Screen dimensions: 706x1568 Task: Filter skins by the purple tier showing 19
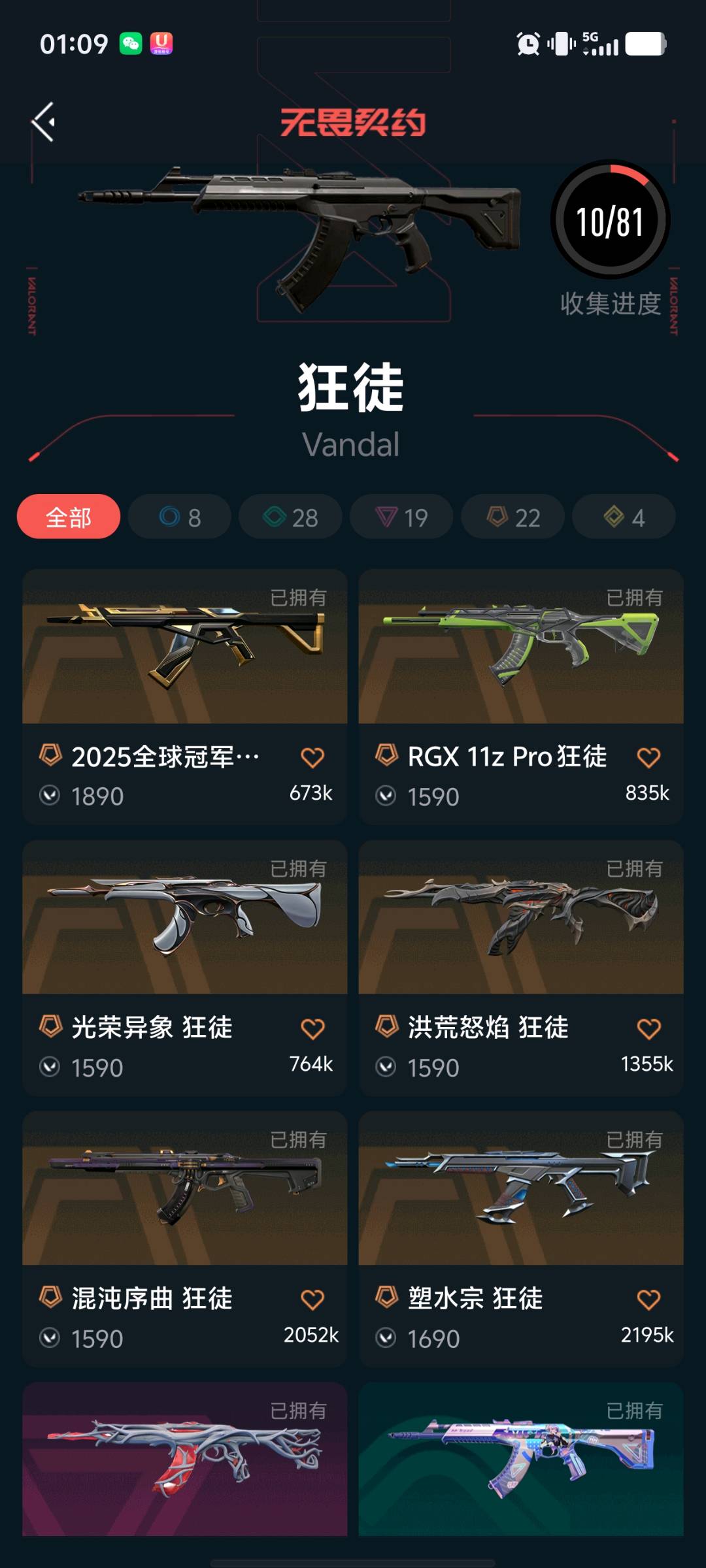(x=401, y=517)
